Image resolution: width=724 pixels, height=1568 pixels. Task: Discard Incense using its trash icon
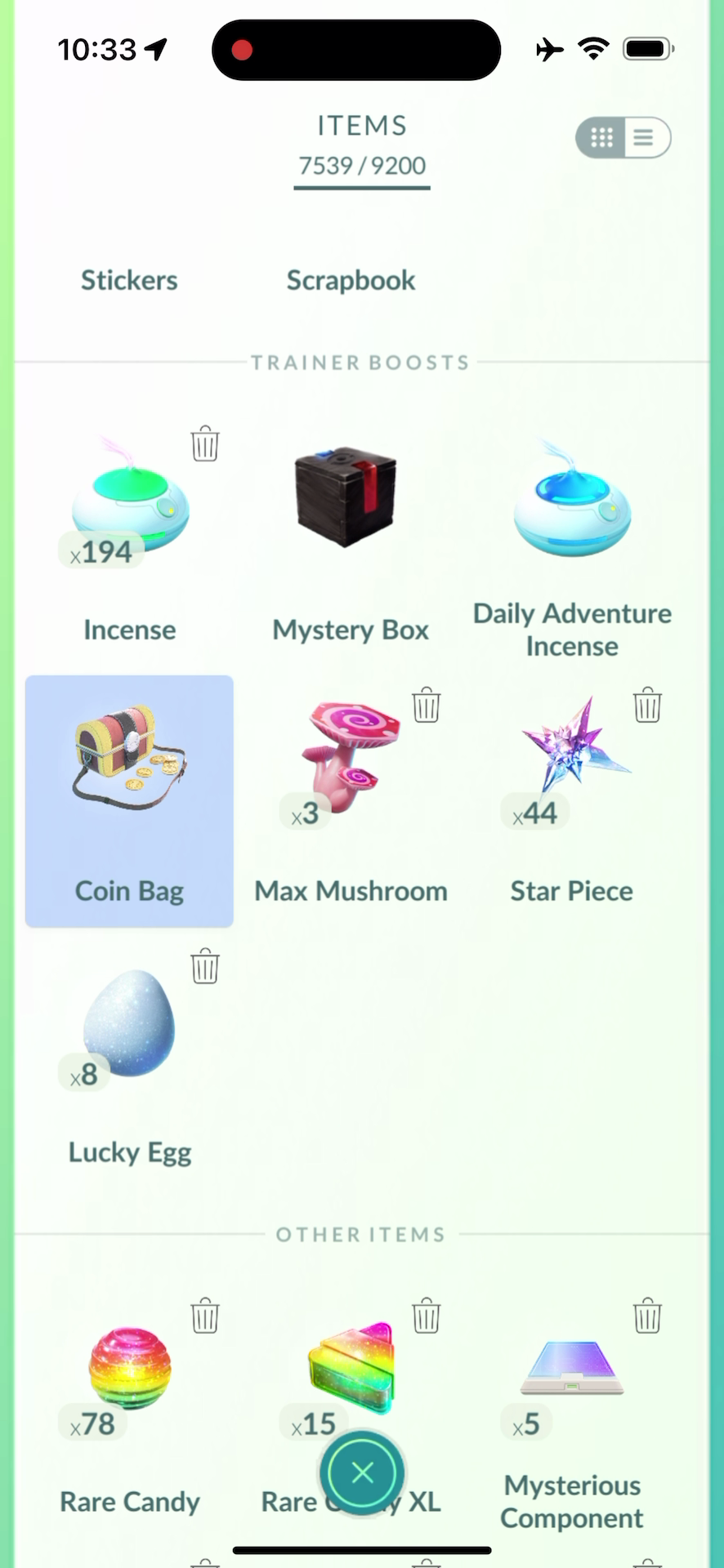205,443
